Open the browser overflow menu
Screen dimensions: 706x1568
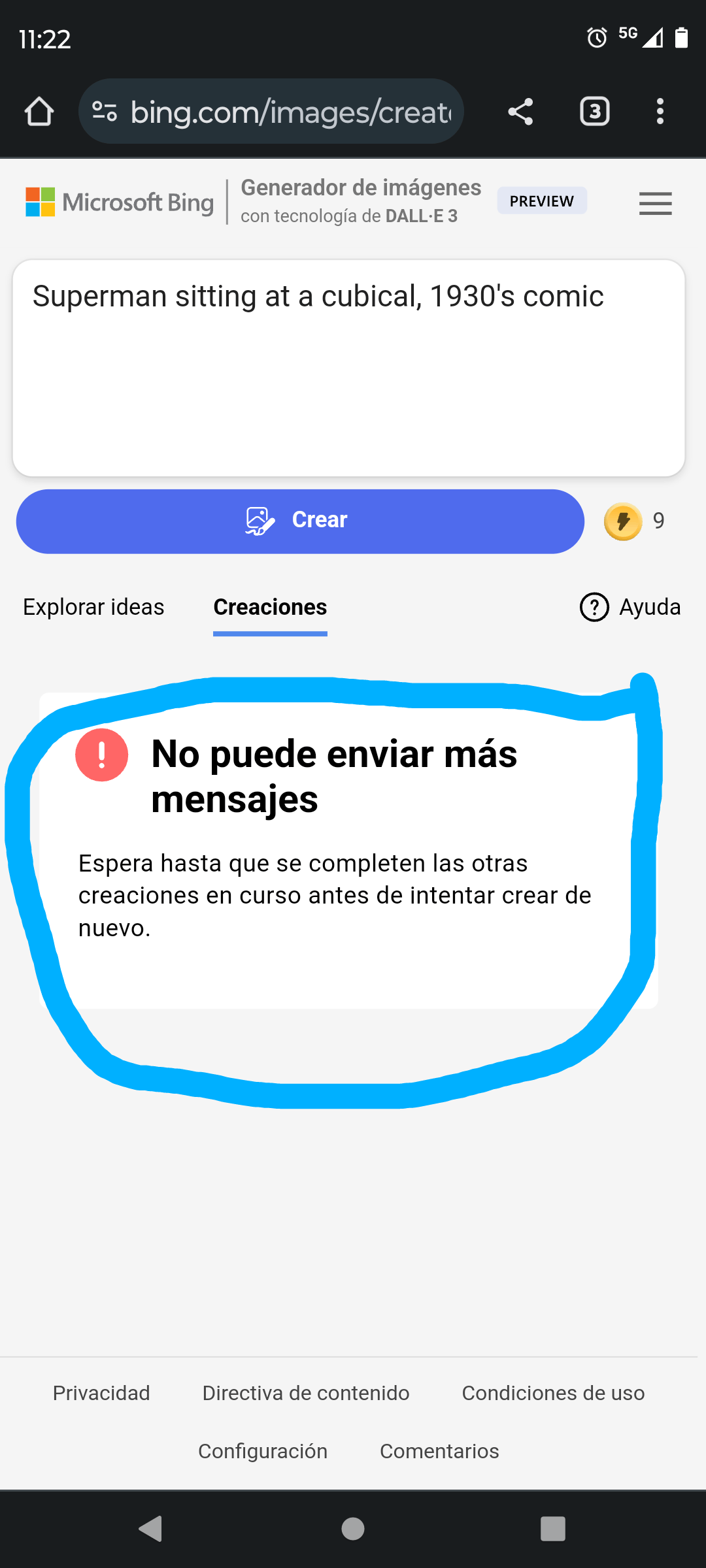(x=660, y=112)
